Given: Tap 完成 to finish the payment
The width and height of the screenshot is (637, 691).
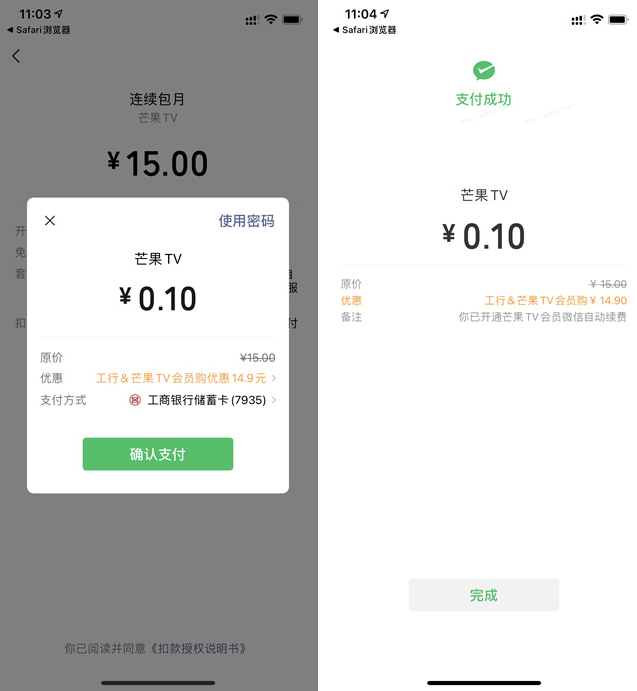Looking at the screenshot, I should pos(484,595).
